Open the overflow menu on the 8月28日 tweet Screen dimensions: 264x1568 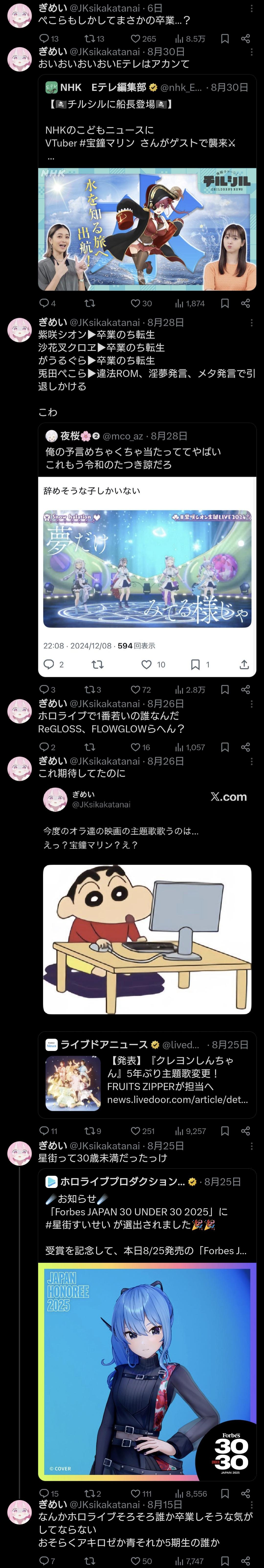coord(251,323)
